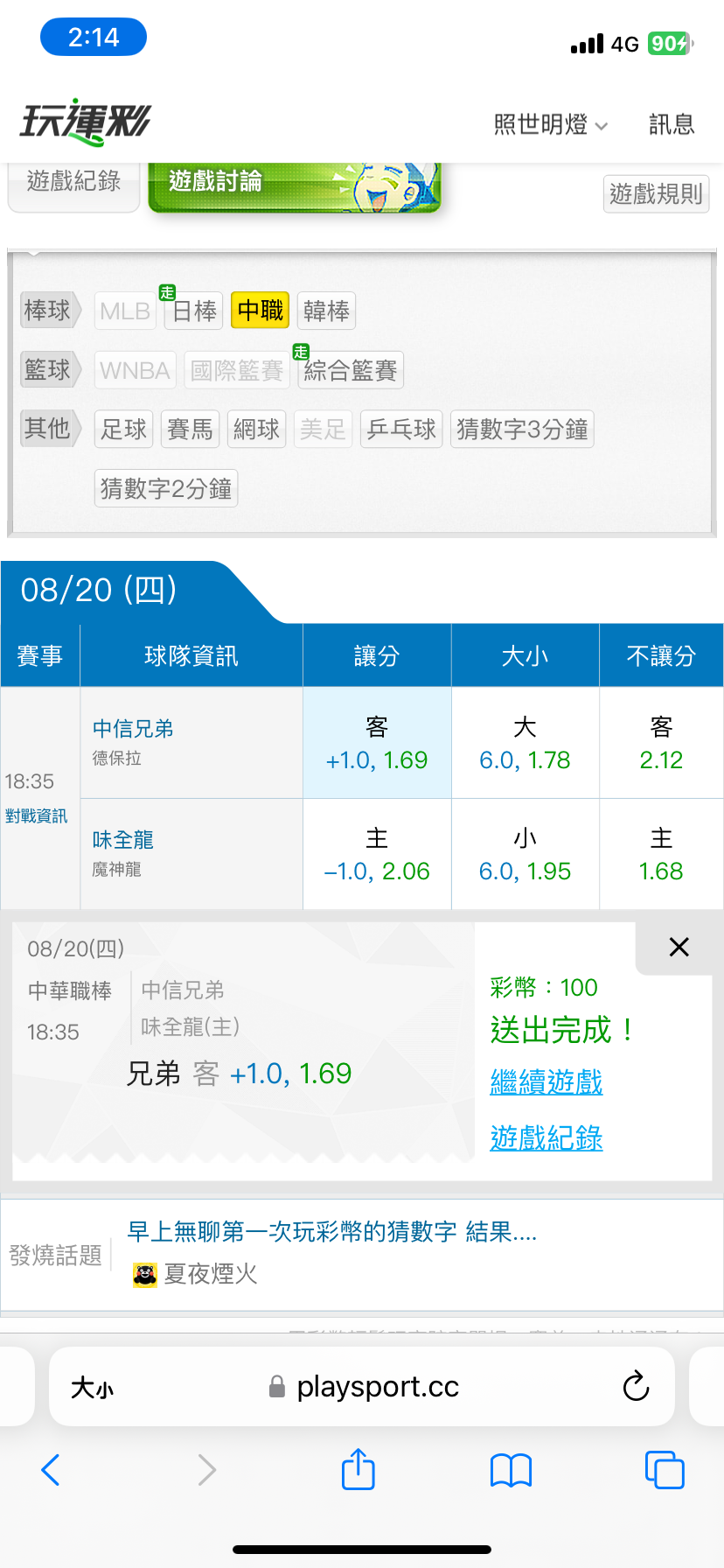Open the Safari share sheet

[359, 1469]
